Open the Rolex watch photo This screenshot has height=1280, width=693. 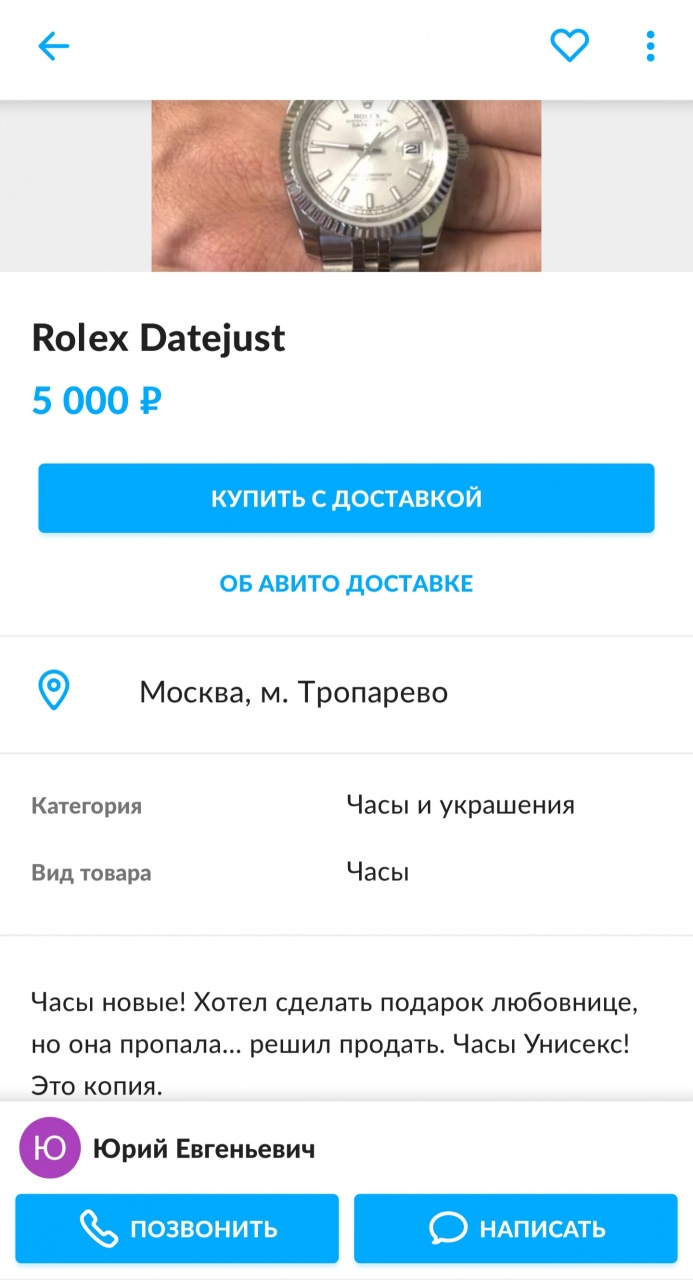coord(346,185)
